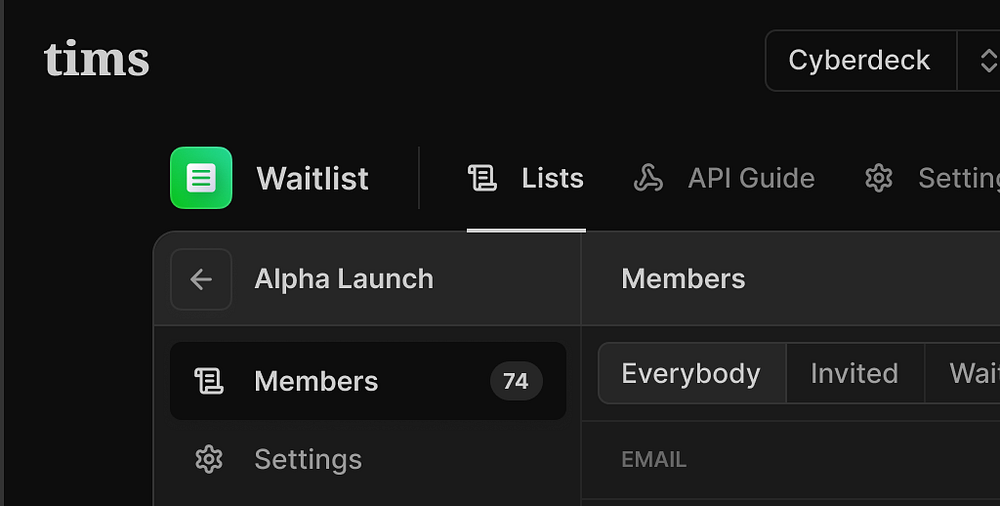Open Settings in the sidebar
Screen dimensions: 1000x506
(307, 459)
